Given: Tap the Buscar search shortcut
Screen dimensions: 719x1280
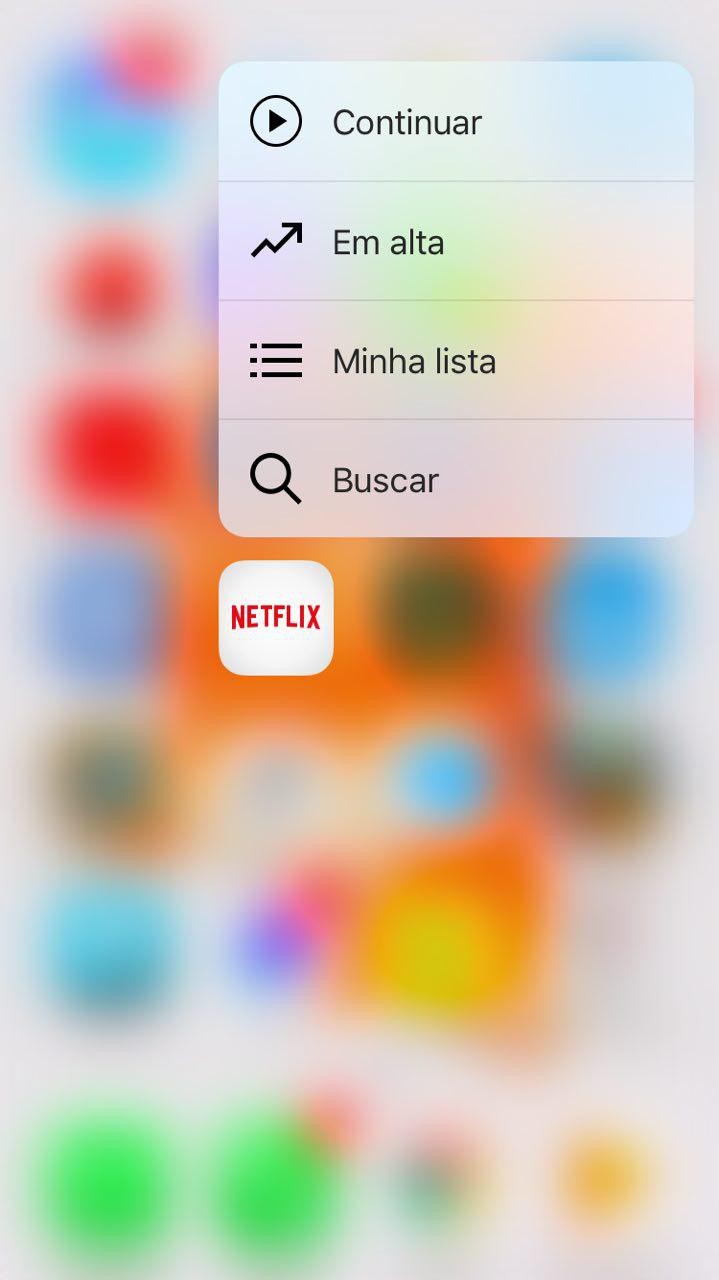Looking at the screenshot, I should coord(455,480).
